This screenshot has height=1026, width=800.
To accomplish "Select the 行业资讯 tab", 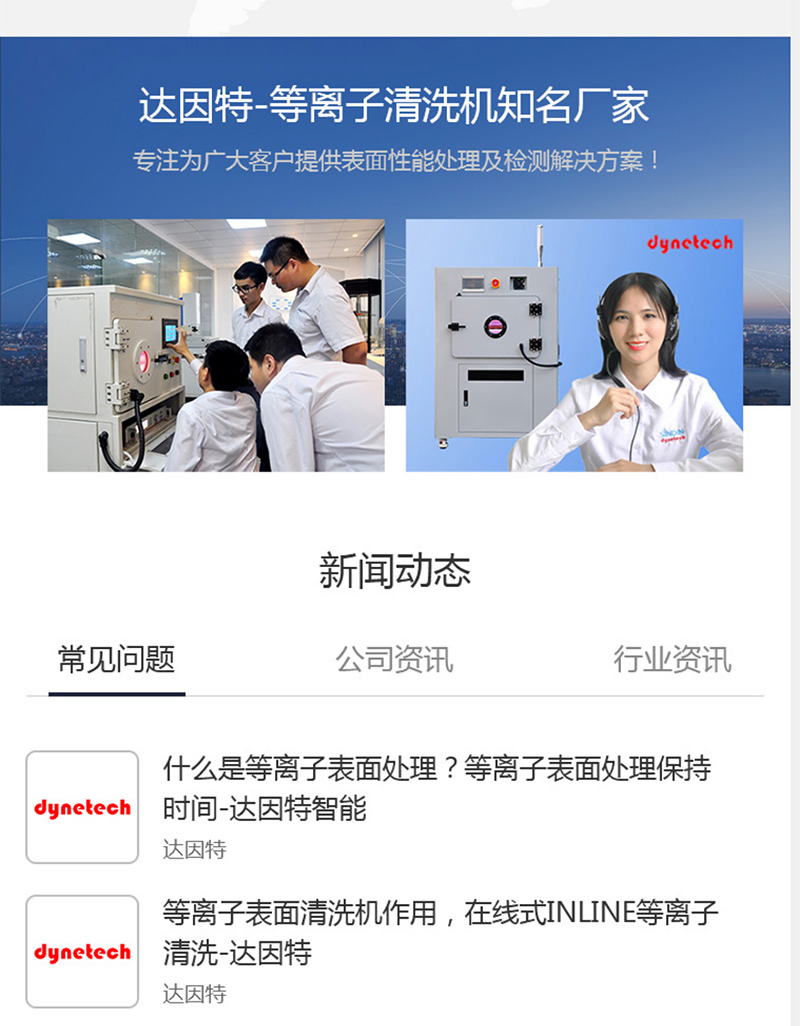I will (672, 660).
